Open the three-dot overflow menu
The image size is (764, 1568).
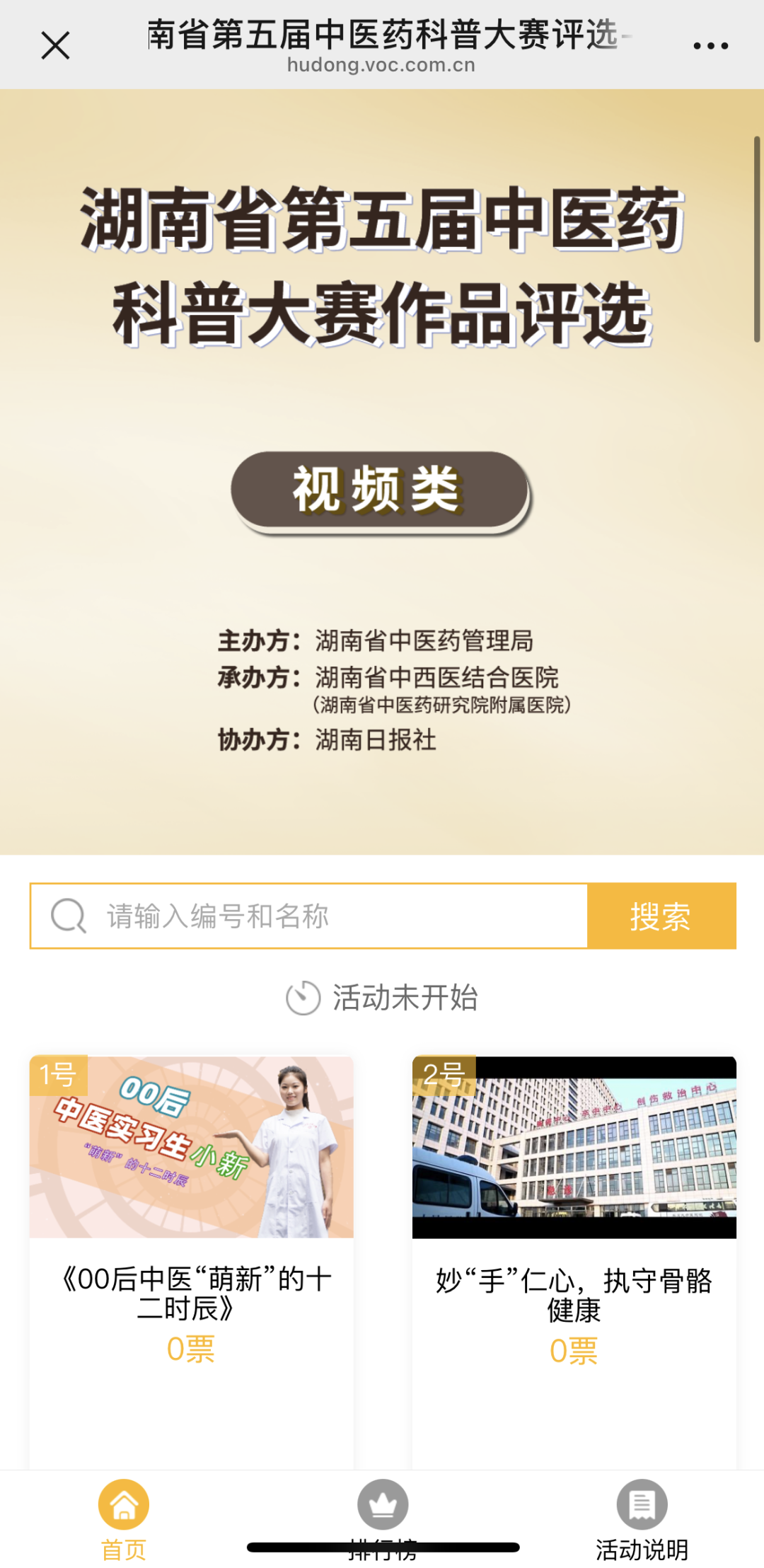click(x=710, y=46)
